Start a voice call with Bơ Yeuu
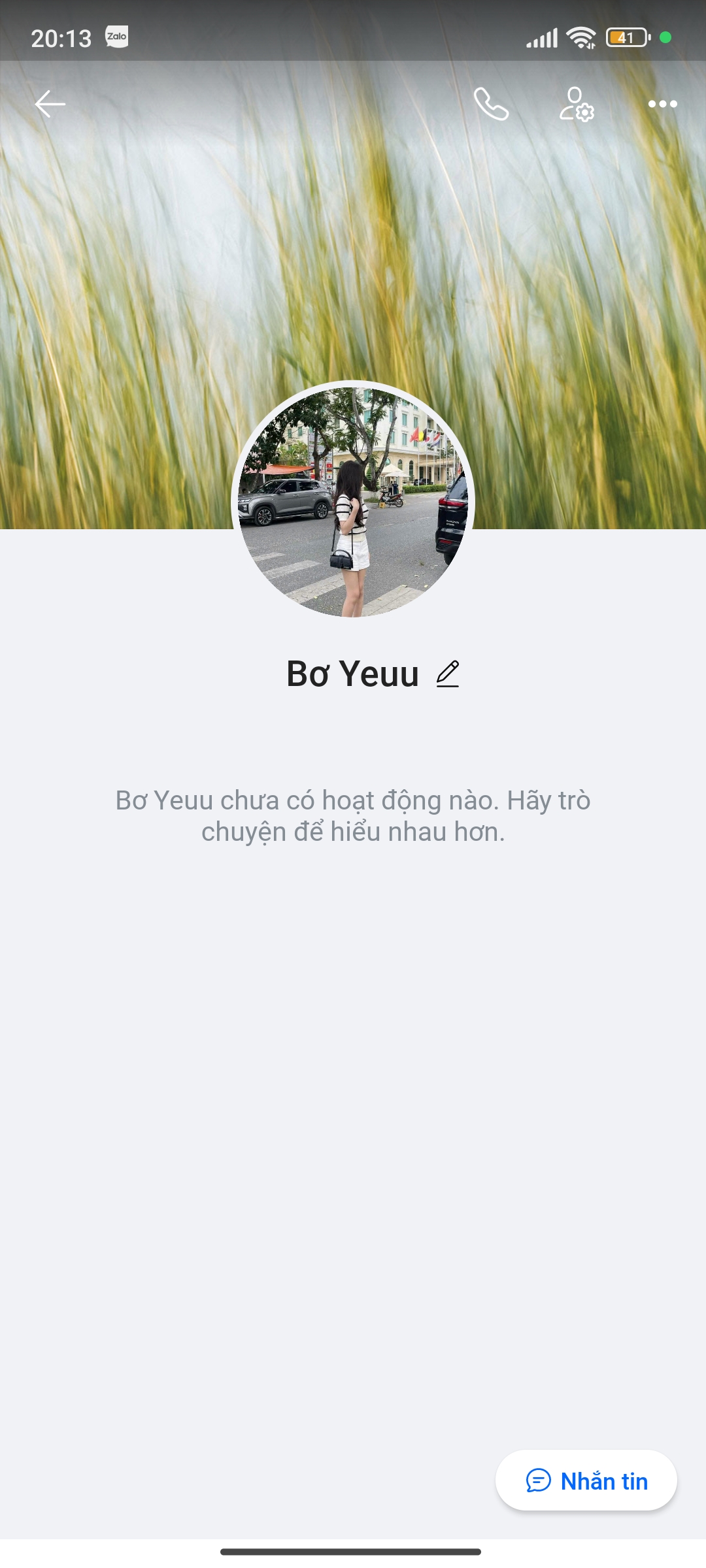This screenshot has height=1568, width=706. point(491,104)
